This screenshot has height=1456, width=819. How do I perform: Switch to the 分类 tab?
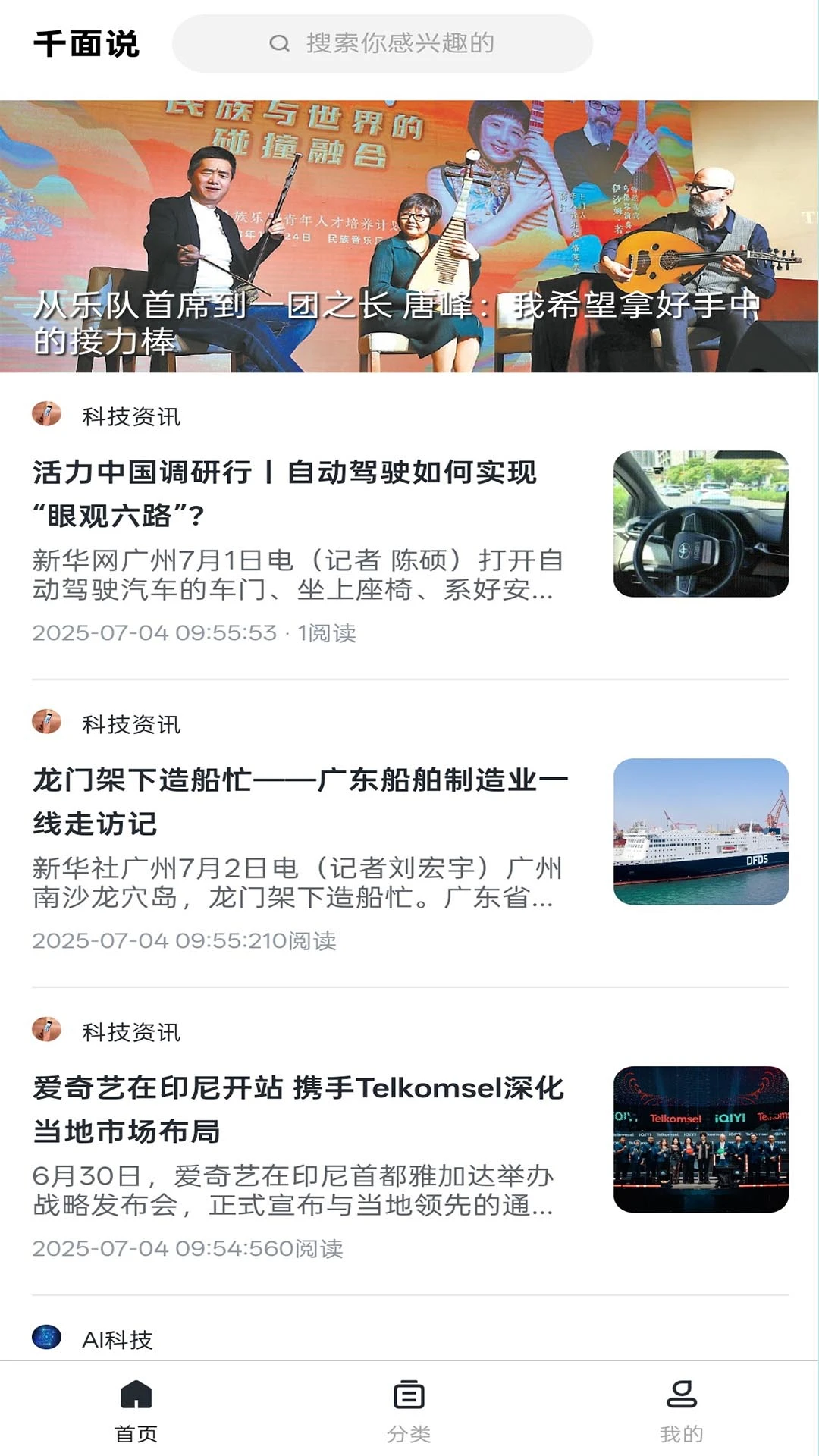[409, 1411]
